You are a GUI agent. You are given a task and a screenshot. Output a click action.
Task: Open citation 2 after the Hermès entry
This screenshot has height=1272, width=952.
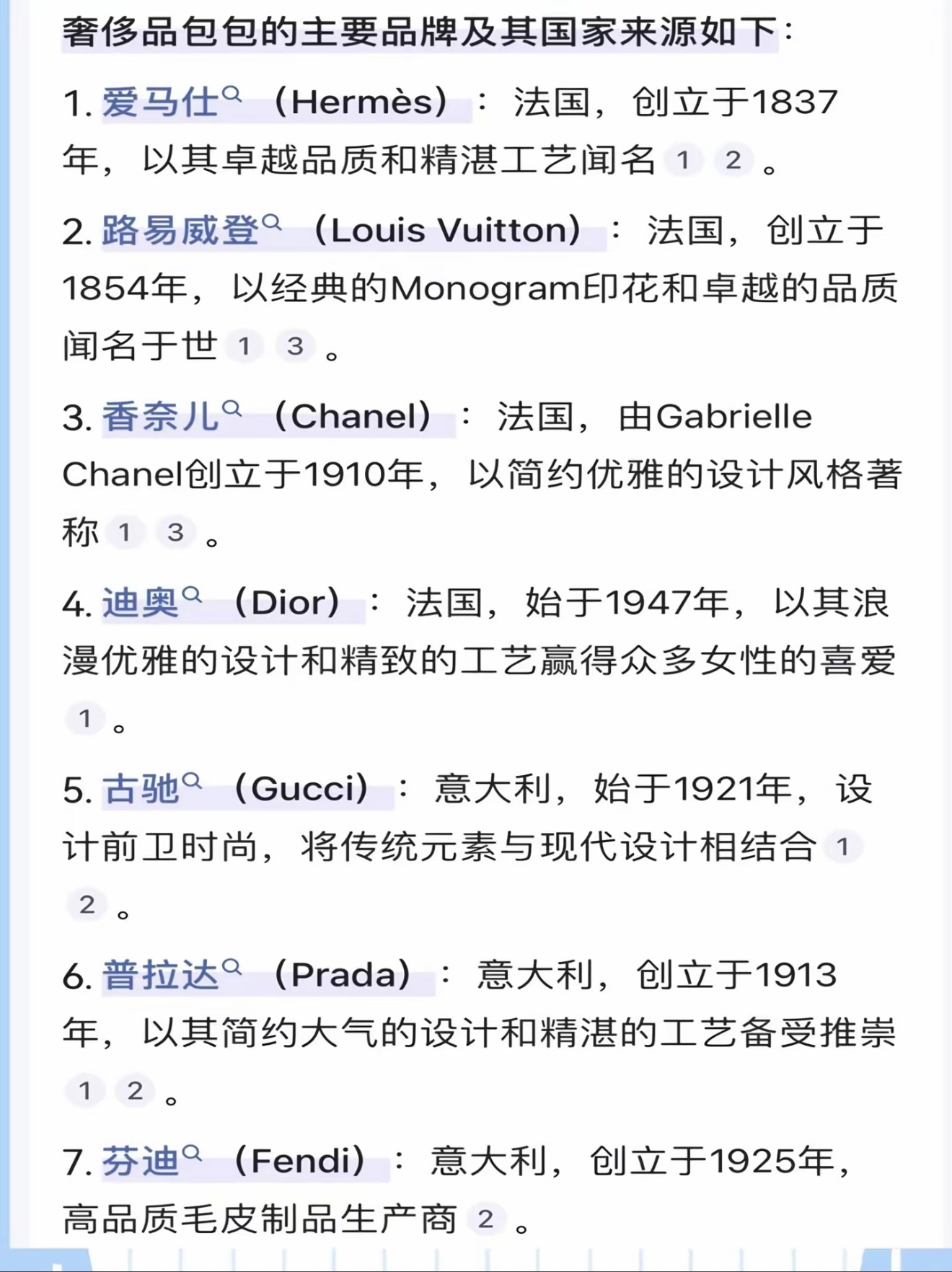(x=733, y=160)
